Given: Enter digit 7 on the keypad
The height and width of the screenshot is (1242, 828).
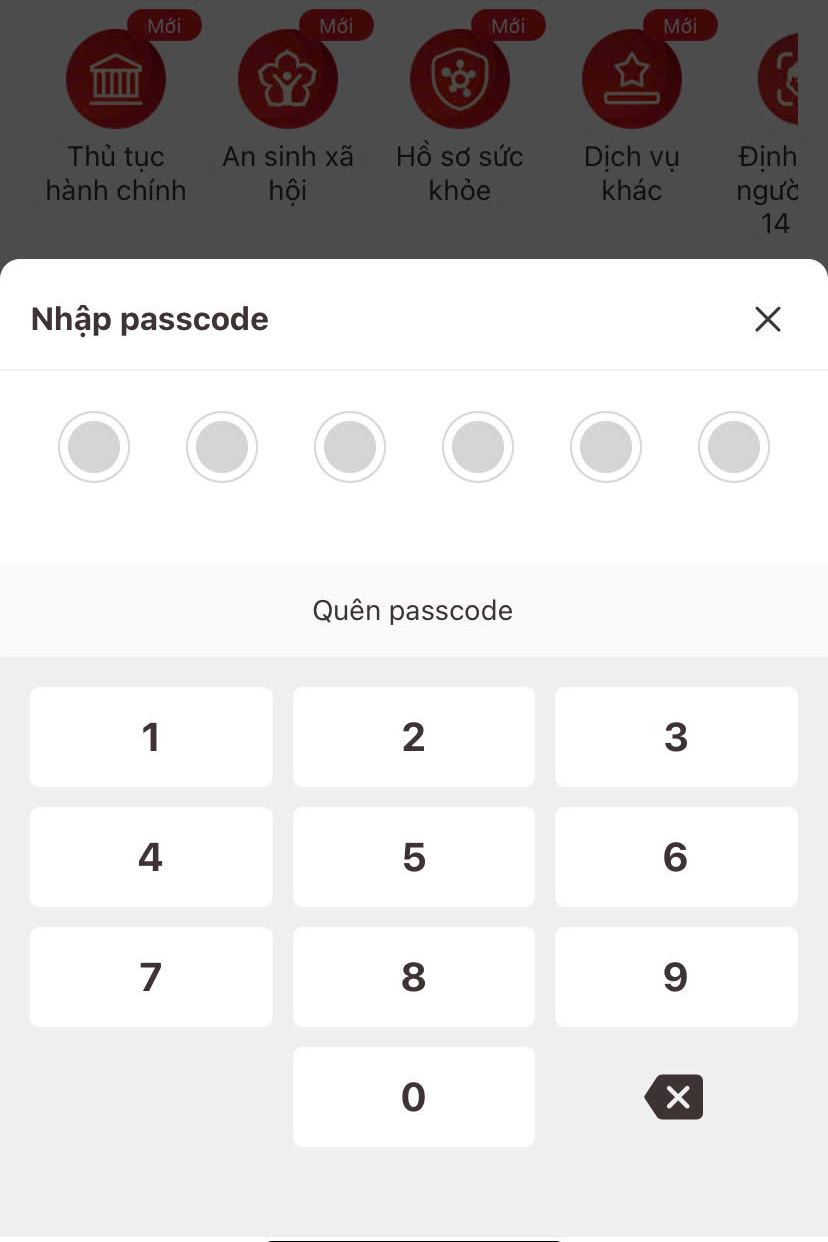Looking at the screenshot, I should tap(151, 977).
